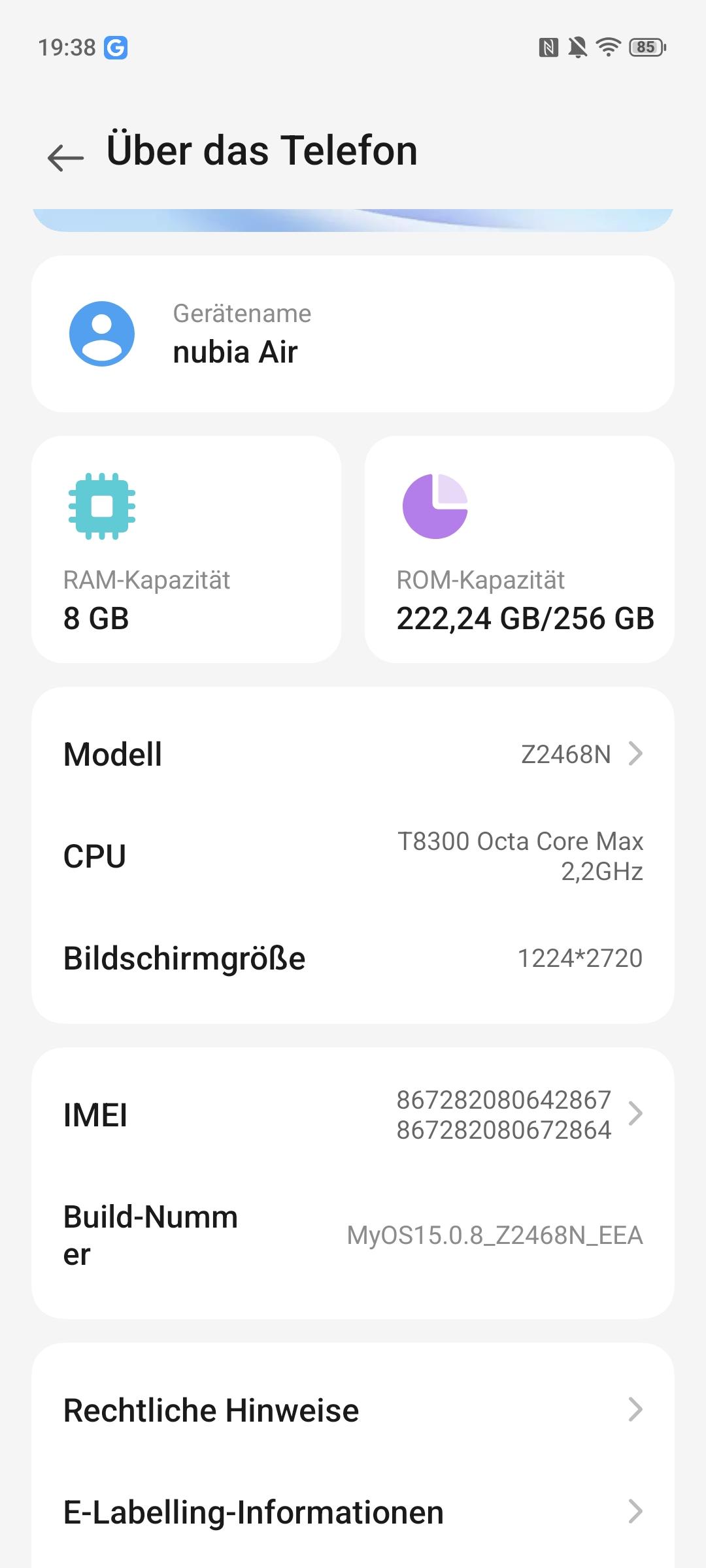
Task: Open the ROM-Kapazität storage card
Action: point(519,549)
